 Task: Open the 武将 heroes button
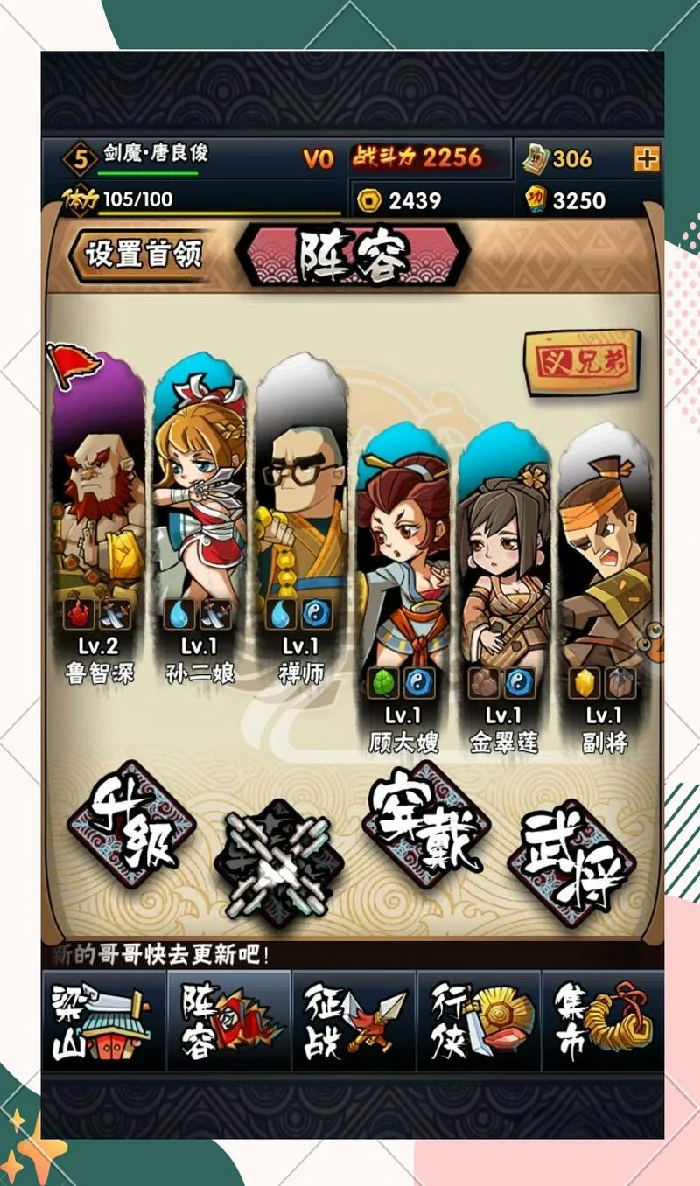[x=571, y=862]
